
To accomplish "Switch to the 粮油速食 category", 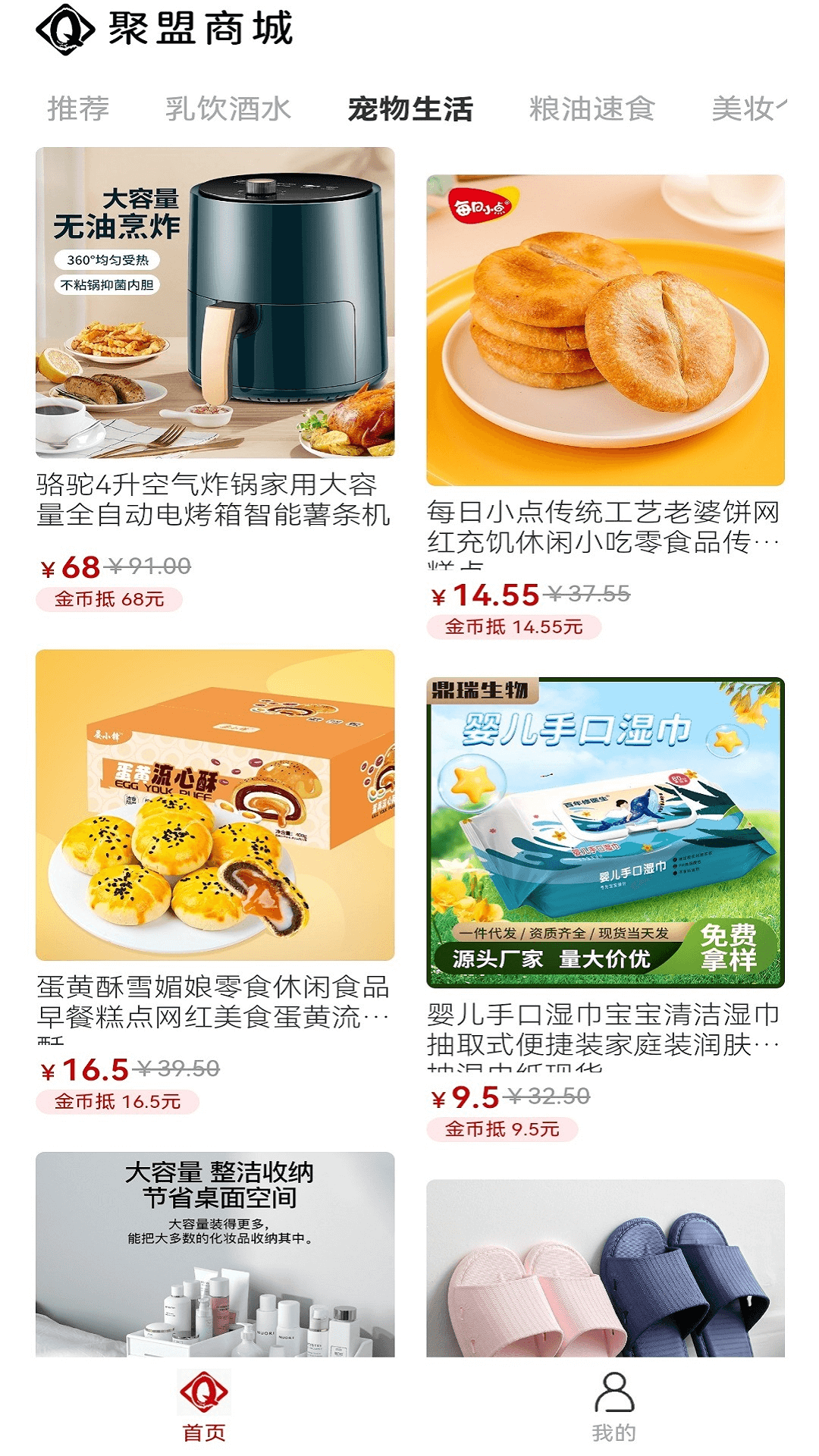I will (591, 108).
